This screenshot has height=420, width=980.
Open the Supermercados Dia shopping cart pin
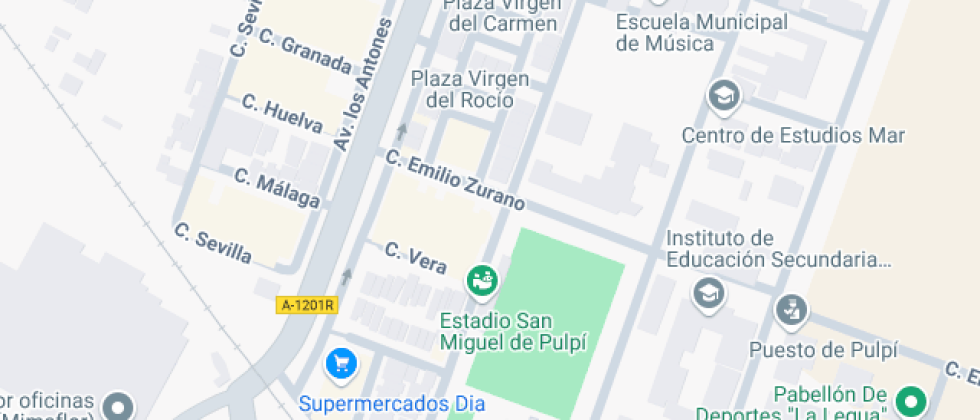[342, 363]
